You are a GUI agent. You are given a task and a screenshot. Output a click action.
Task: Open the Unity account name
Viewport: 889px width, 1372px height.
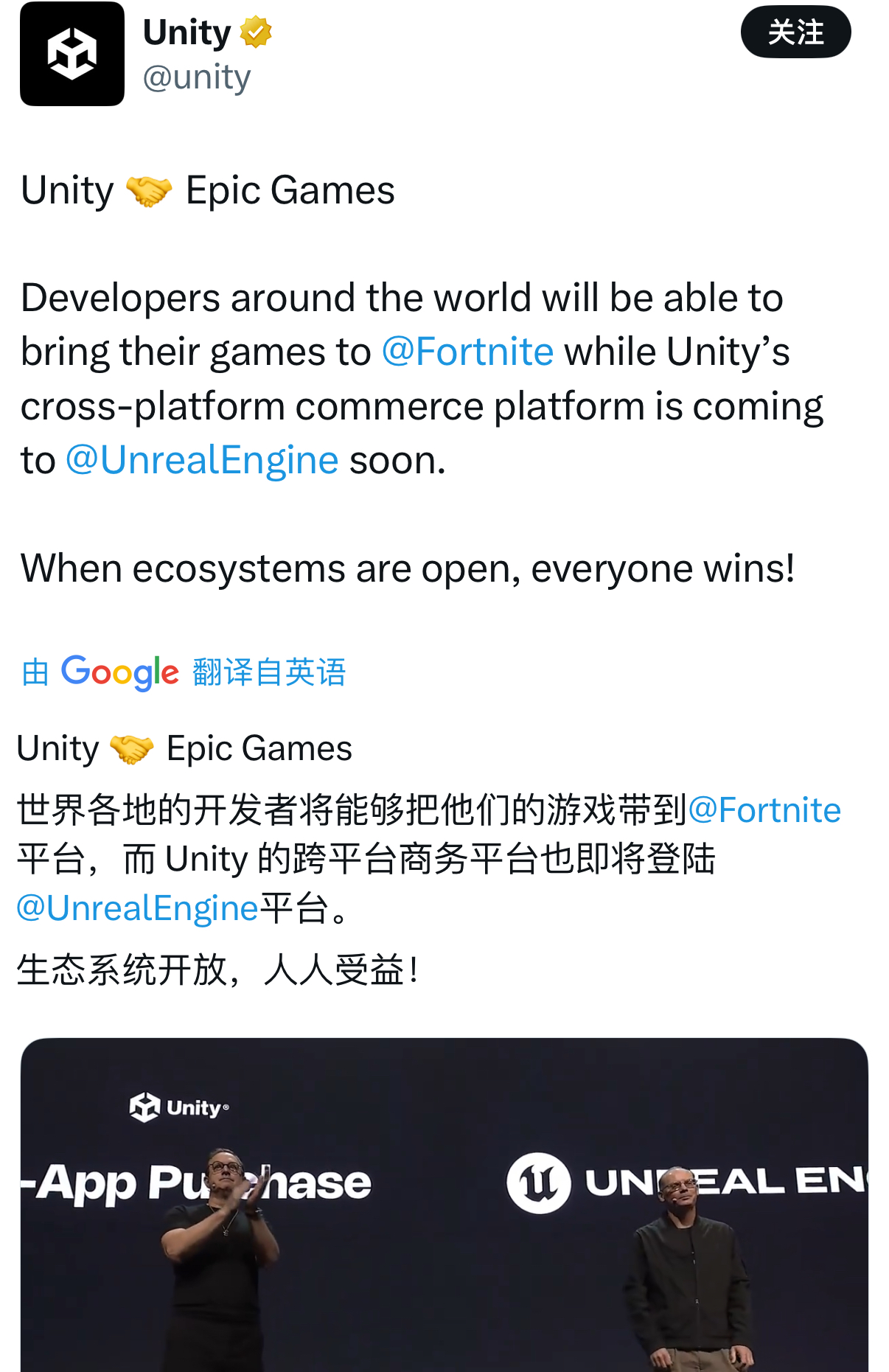187,33
